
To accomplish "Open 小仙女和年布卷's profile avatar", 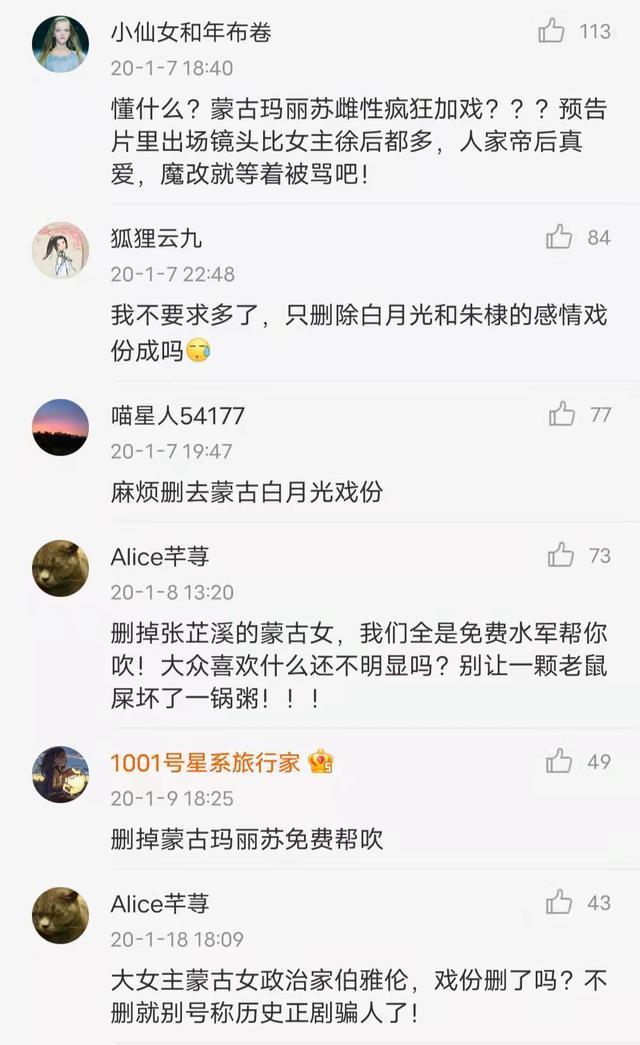I will pos(60,45).
